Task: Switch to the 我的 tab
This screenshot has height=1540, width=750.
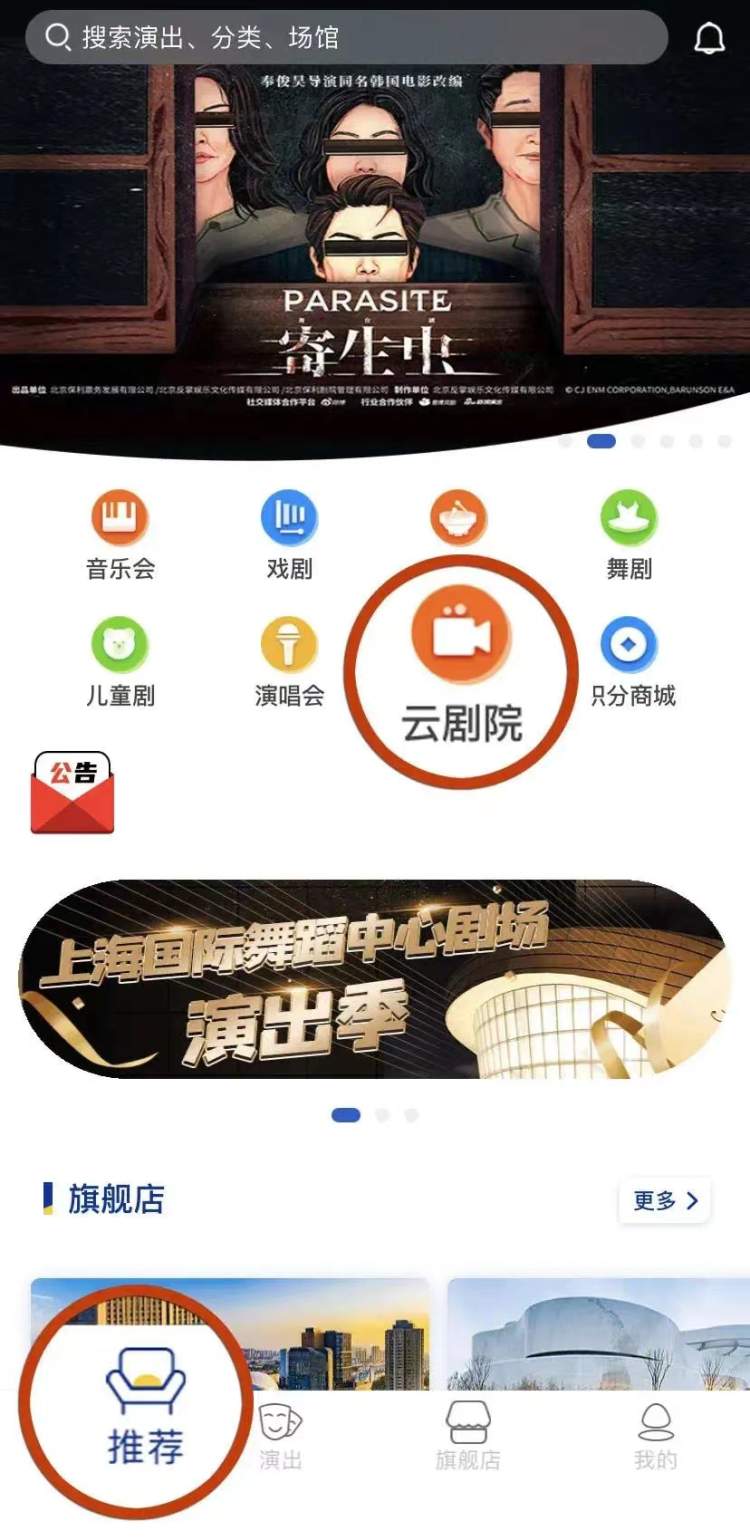Action: click(x=655, y=1436)
